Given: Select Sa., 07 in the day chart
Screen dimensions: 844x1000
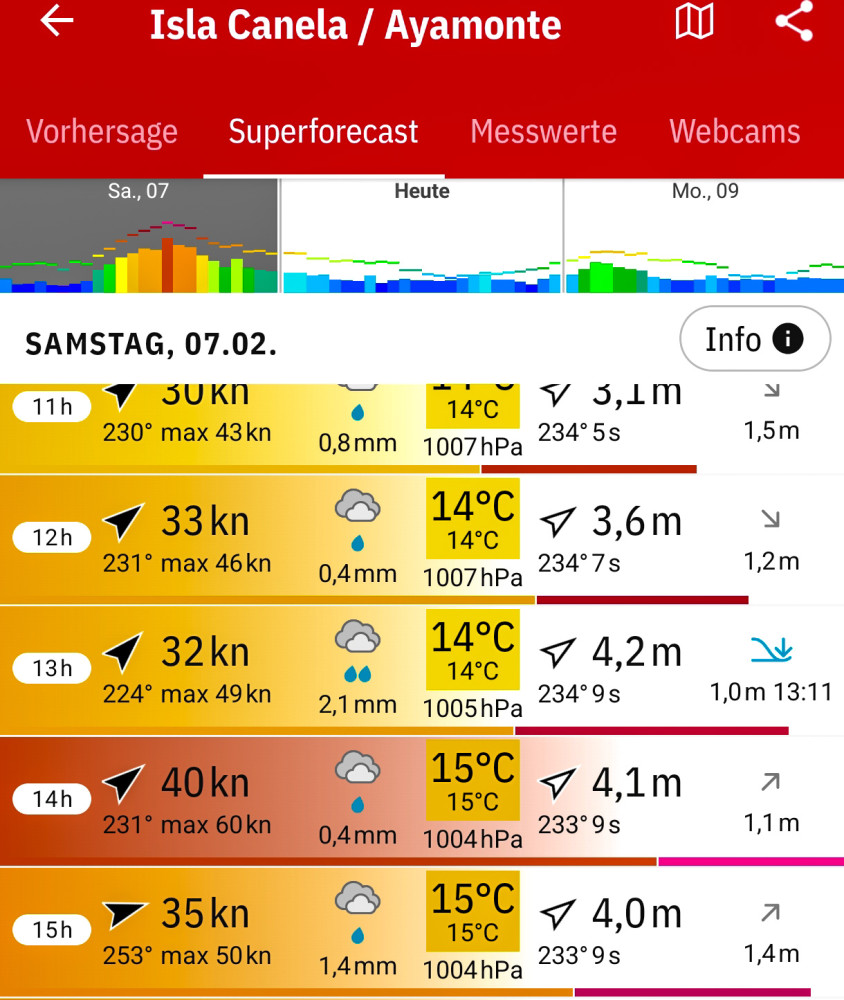Looking at the screenshot, I should 139,236.
